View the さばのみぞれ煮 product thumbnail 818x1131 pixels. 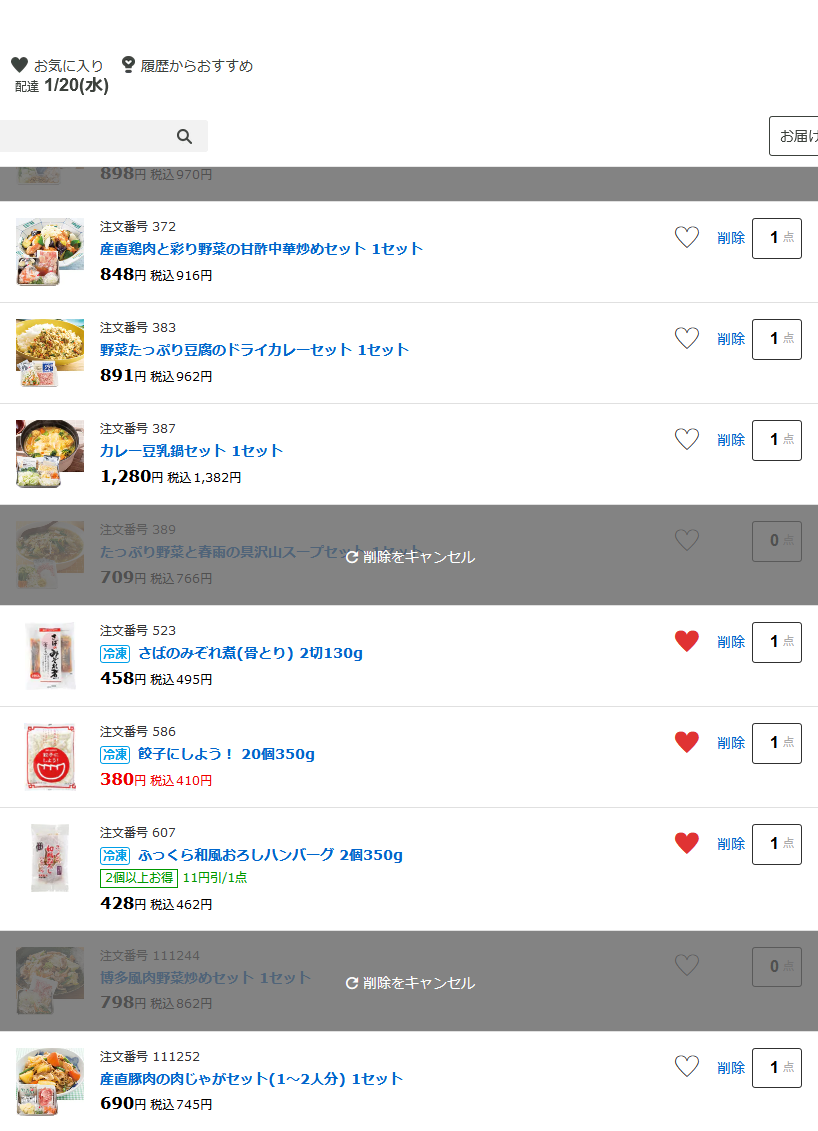[x=50, y=655]
